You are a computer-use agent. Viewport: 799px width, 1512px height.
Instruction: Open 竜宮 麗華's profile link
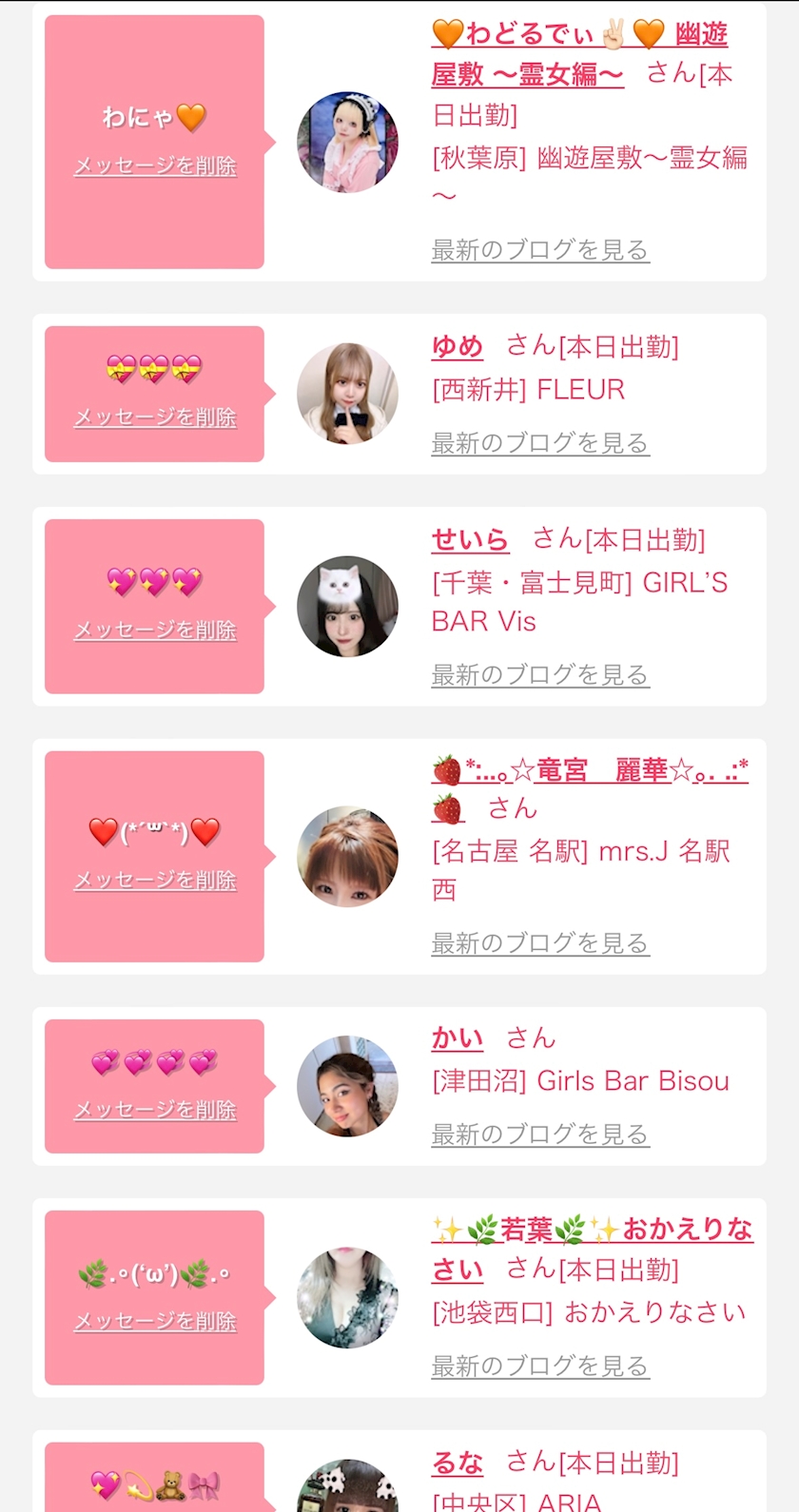[x=590, y=788]
